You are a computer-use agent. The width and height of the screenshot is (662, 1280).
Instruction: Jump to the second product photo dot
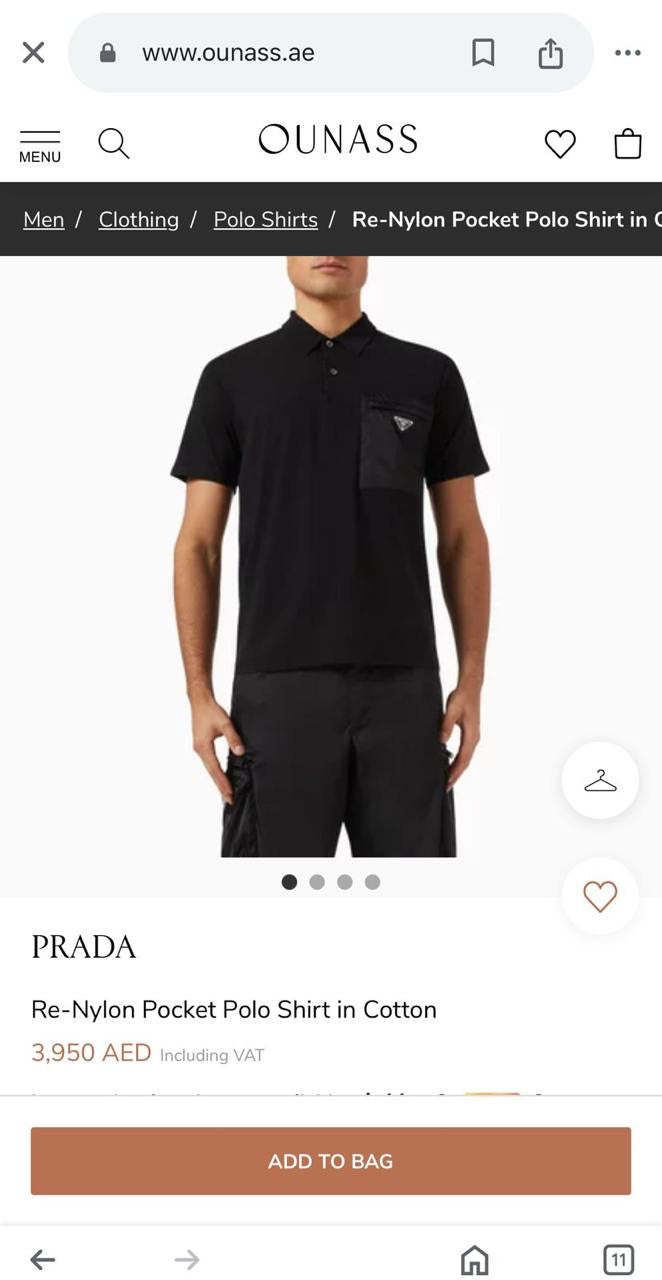click(x=317, y=882)
